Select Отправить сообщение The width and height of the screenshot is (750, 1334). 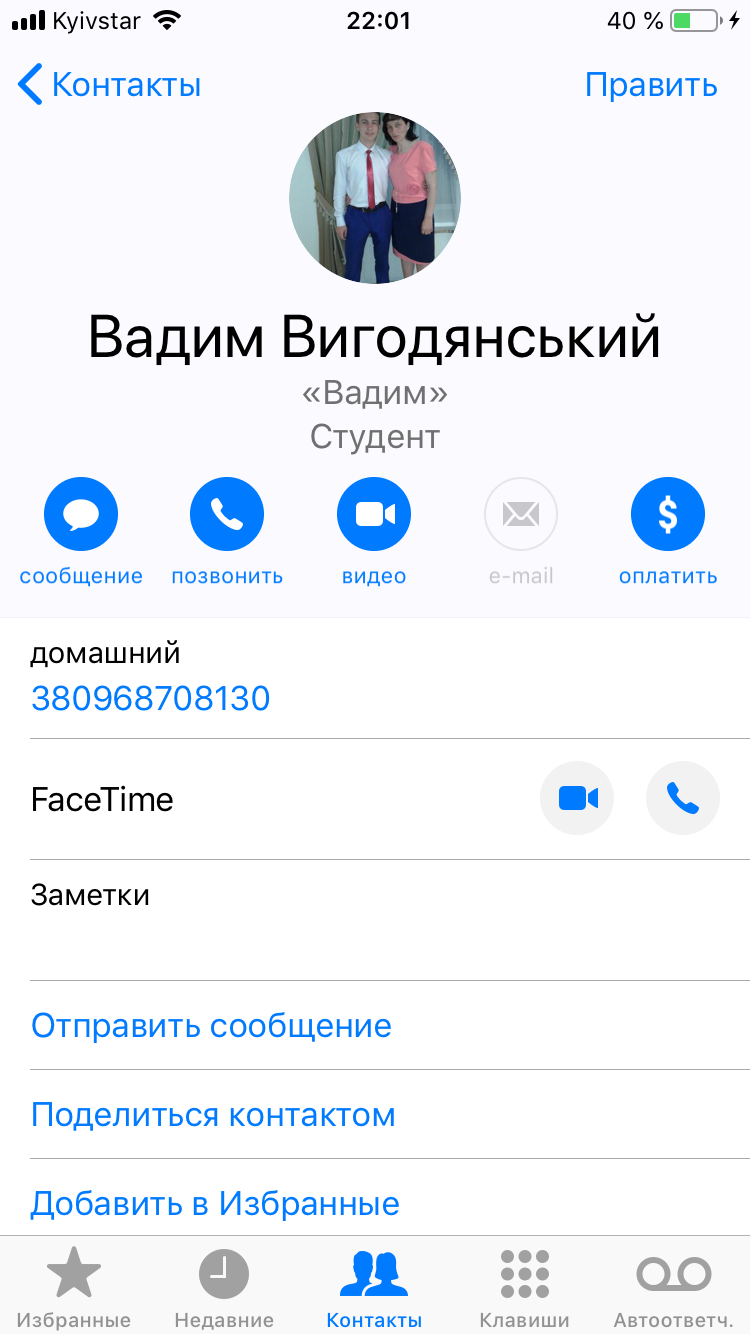pos(211,1026)
